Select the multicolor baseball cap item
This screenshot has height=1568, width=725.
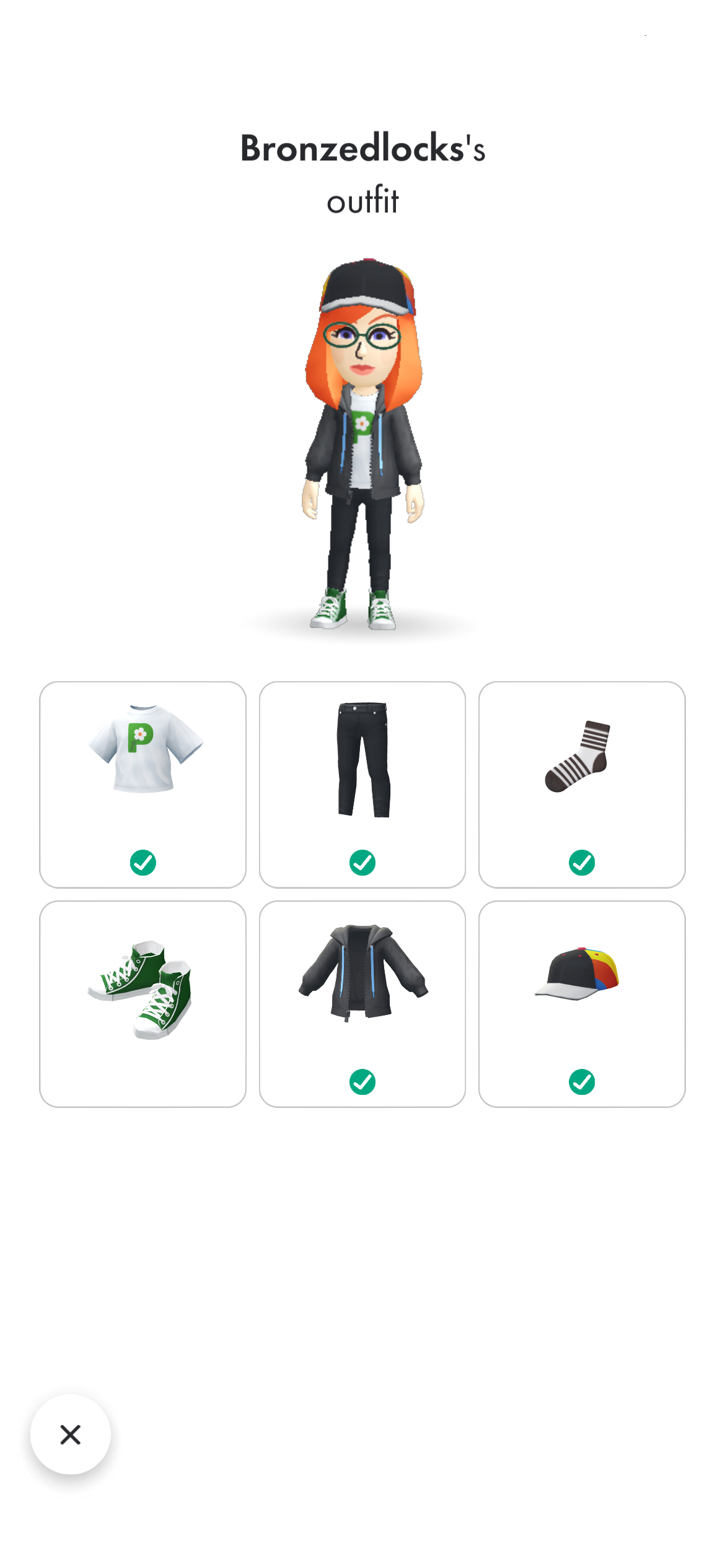point(581,1003)
